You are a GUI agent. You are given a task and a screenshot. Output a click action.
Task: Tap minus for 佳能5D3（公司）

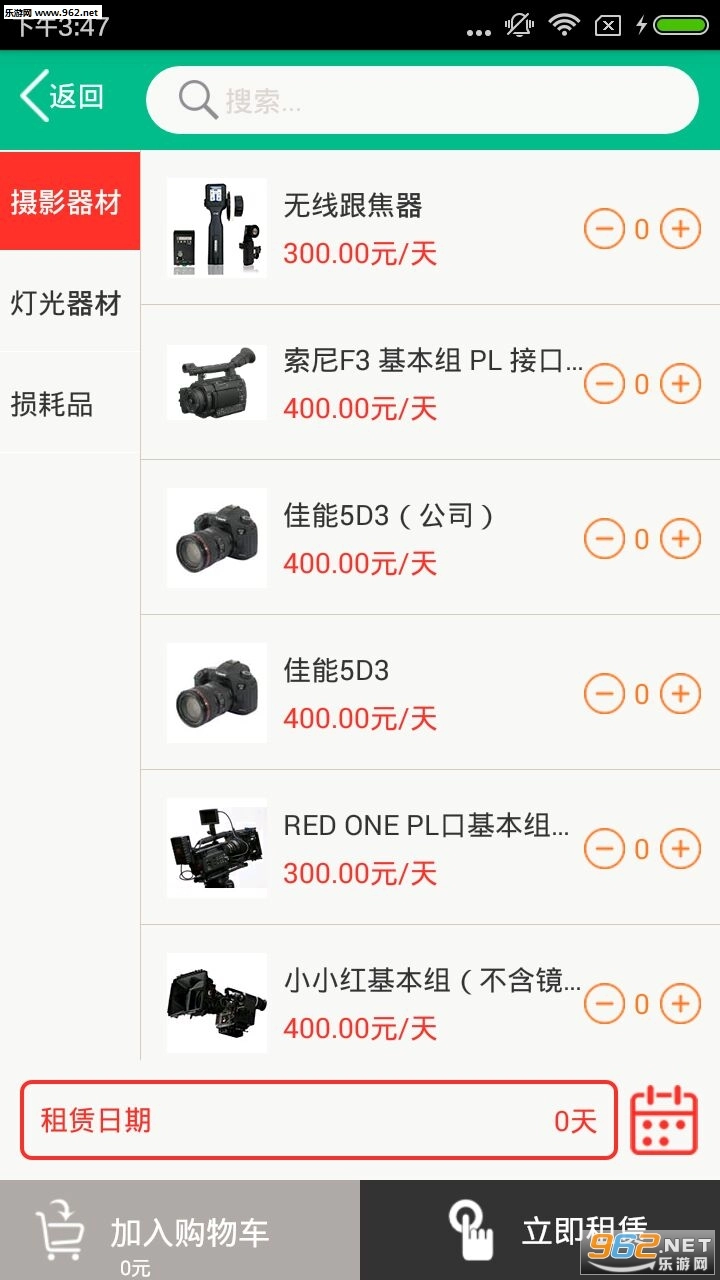[x=604, y=539]
